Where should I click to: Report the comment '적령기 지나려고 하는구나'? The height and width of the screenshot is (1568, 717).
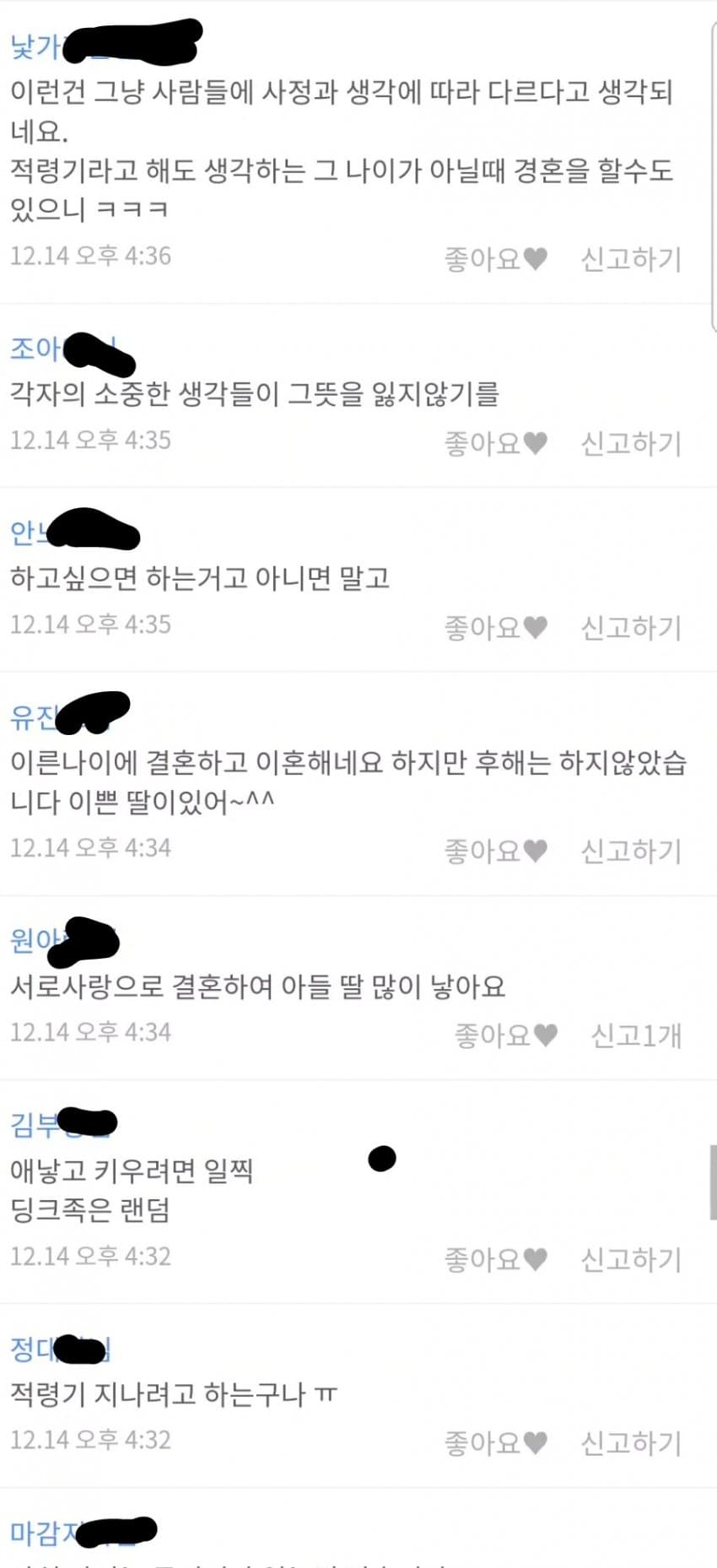click(631, 1442)
